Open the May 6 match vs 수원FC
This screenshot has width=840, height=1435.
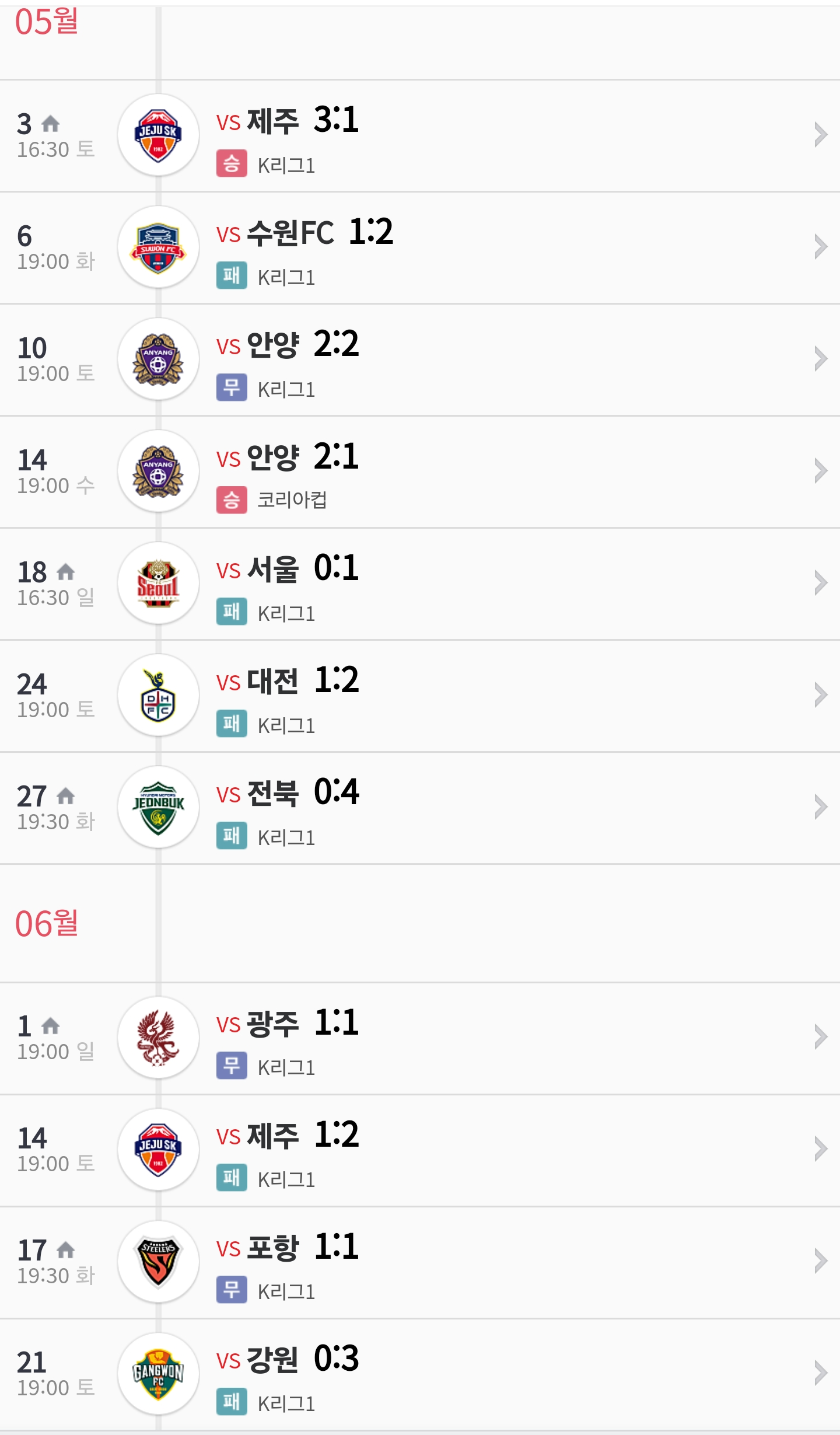pos(420,248)
